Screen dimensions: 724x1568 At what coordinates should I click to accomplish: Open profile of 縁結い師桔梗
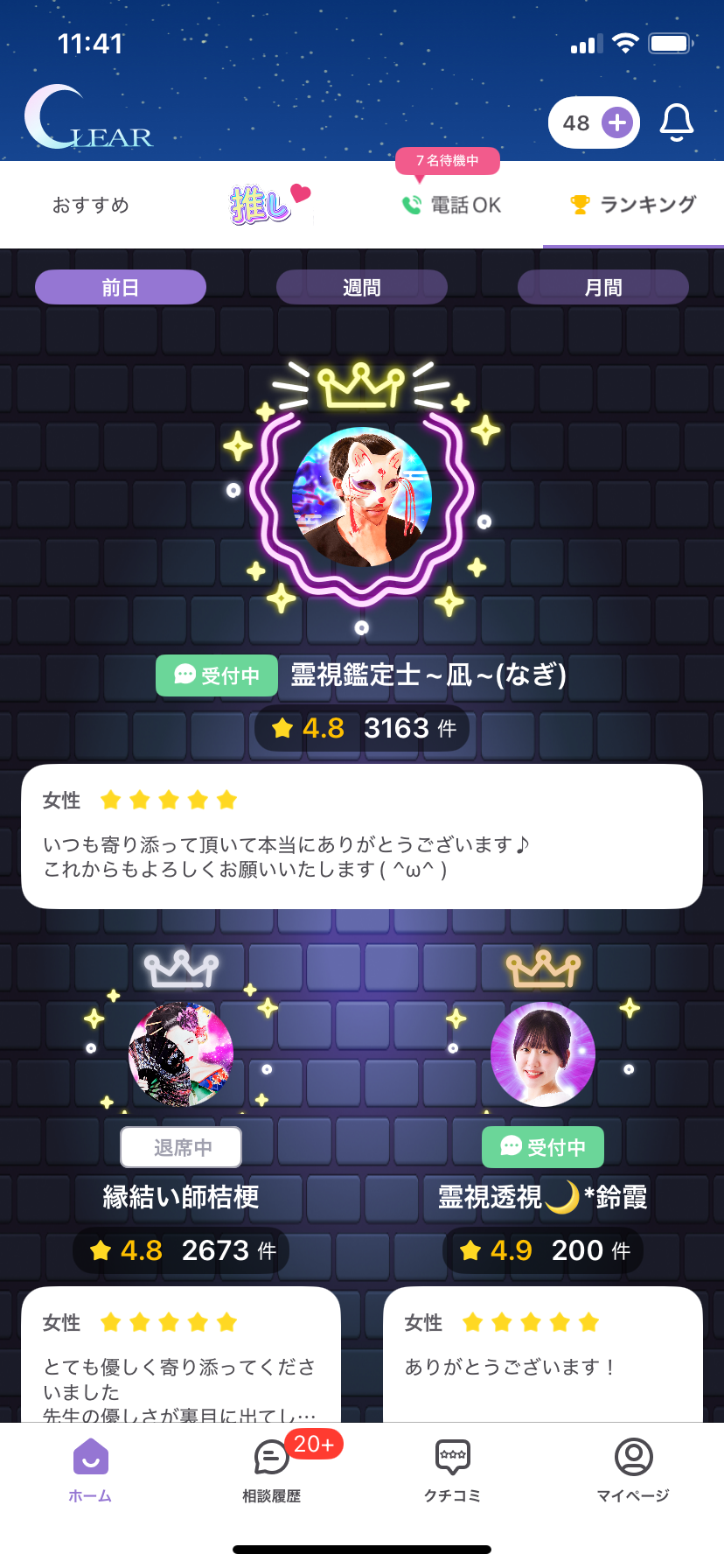click(181, 1054)
